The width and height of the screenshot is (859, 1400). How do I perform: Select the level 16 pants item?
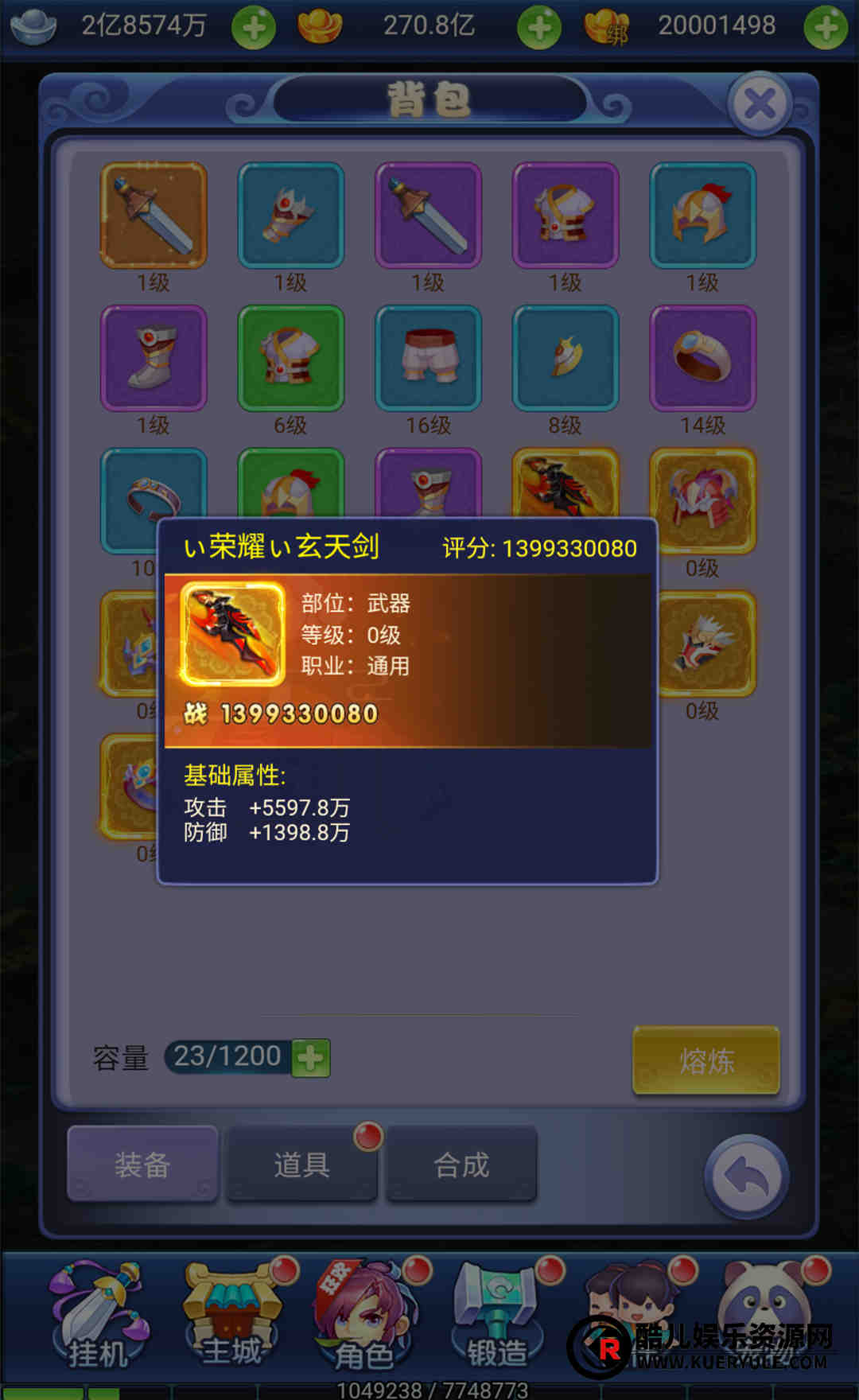click(428, 358)
